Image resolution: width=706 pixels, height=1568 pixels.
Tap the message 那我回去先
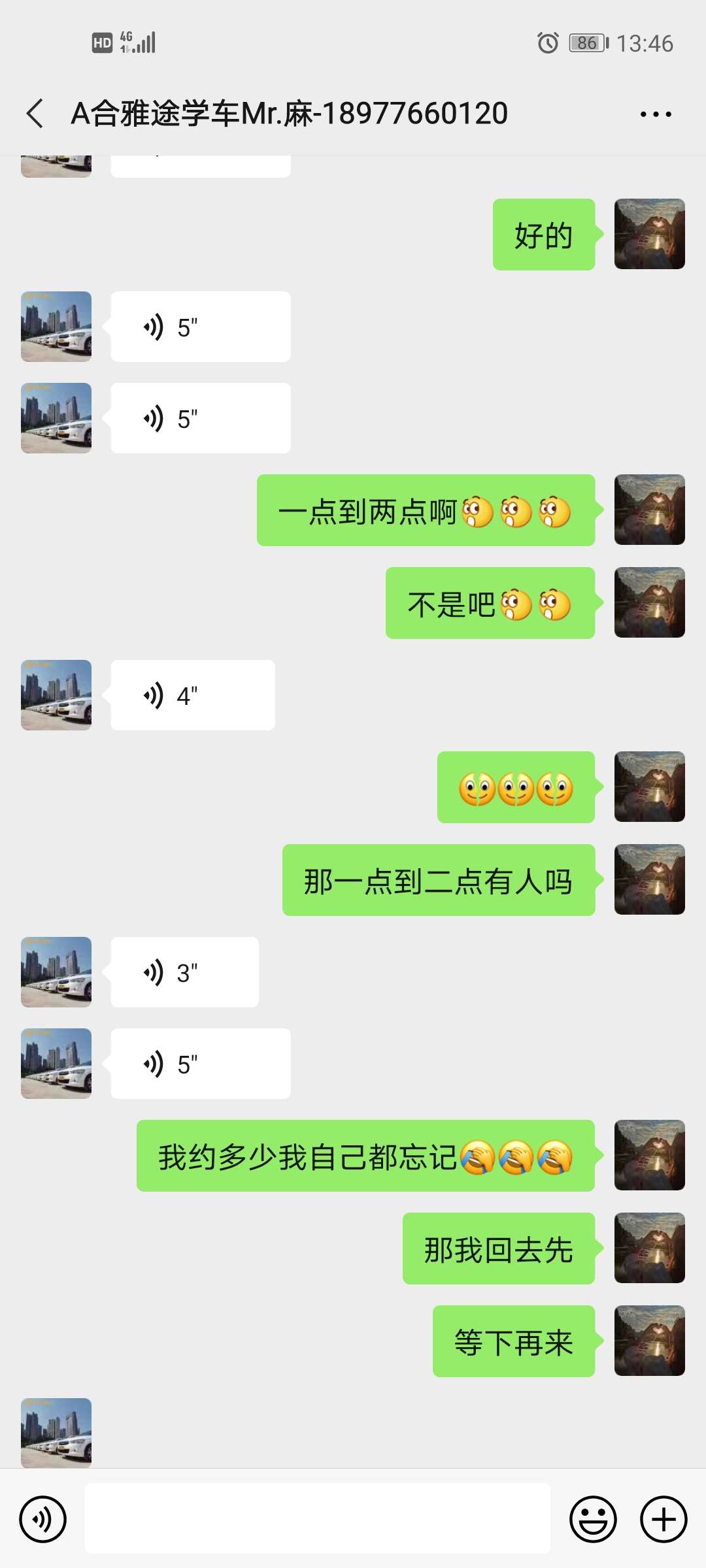(x=498, y=1250)
